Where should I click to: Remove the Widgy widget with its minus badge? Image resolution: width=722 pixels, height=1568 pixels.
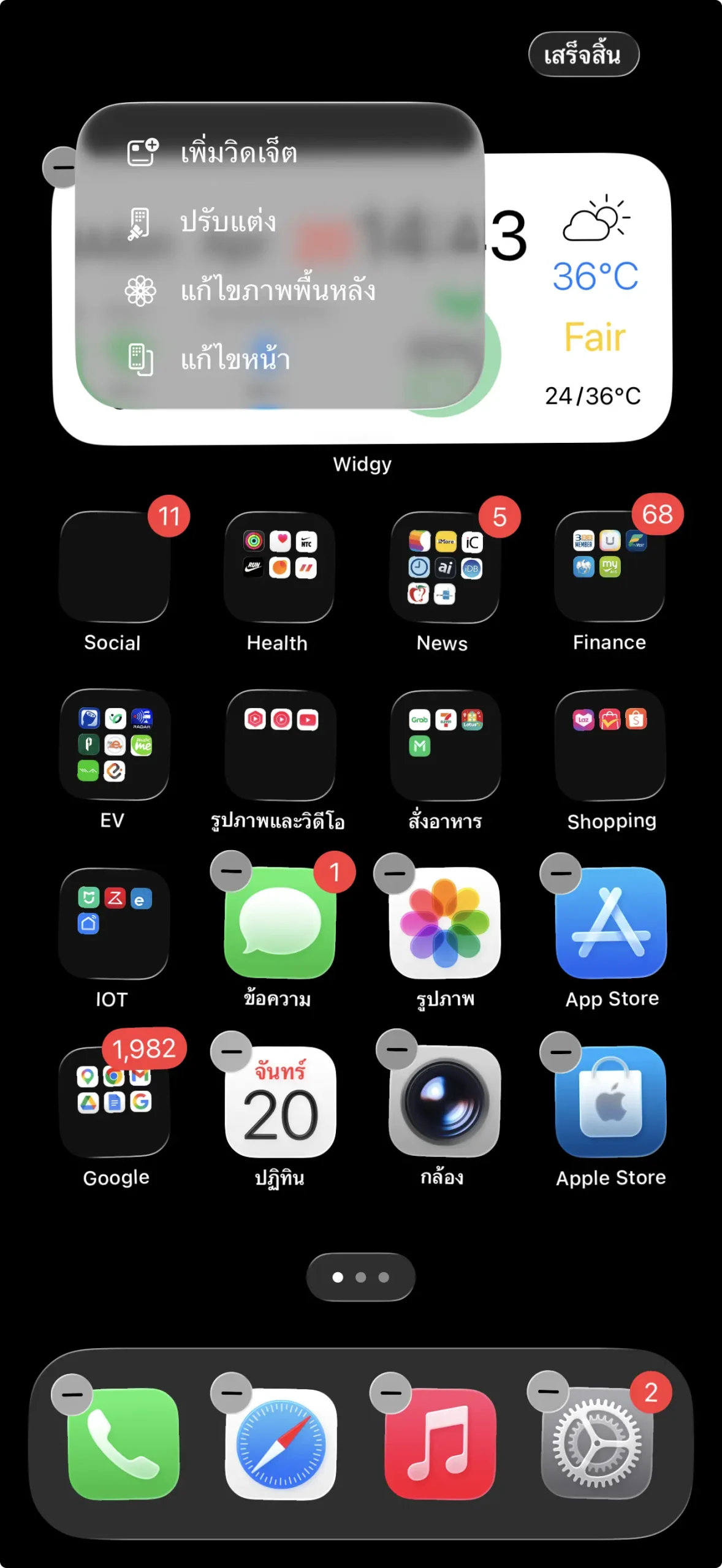point(61,167)
